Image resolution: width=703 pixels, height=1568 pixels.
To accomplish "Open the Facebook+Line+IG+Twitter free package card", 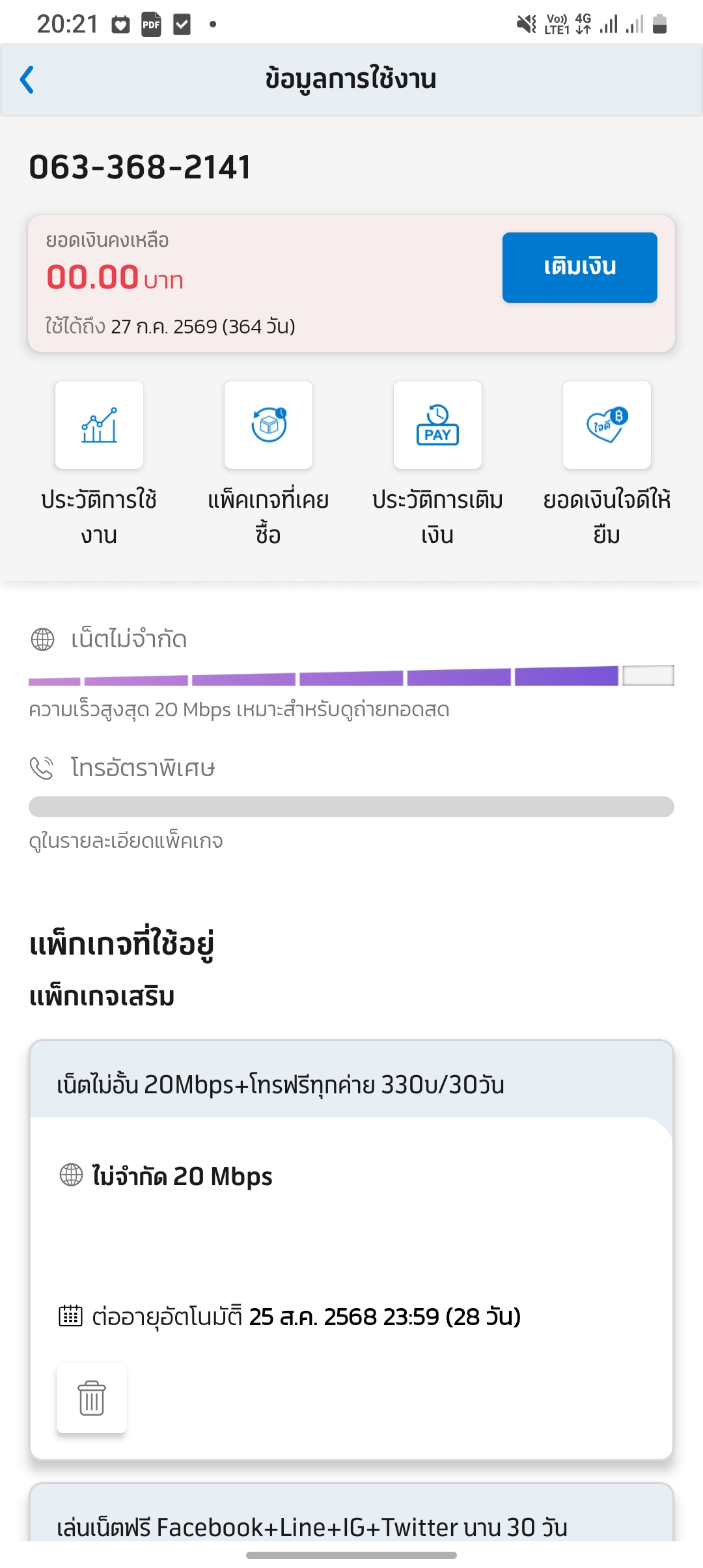I will click(351, 1513).
